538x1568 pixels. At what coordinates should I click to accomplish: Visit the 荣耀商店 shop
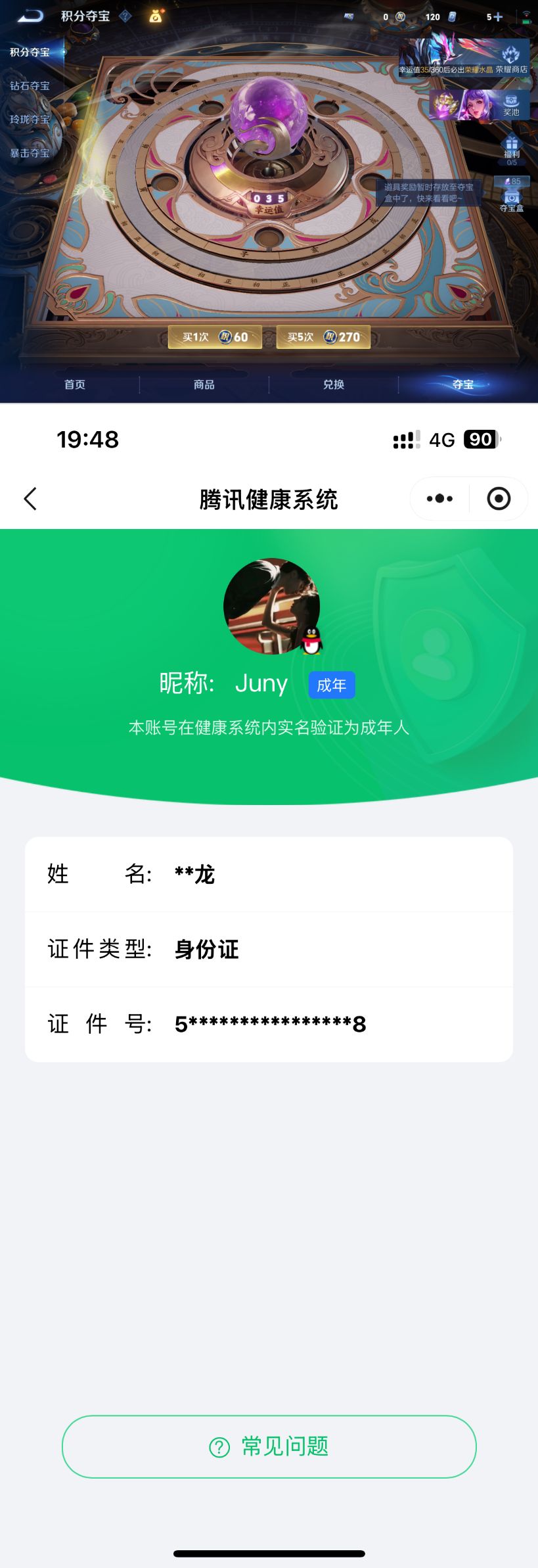[x=511, y=60]
